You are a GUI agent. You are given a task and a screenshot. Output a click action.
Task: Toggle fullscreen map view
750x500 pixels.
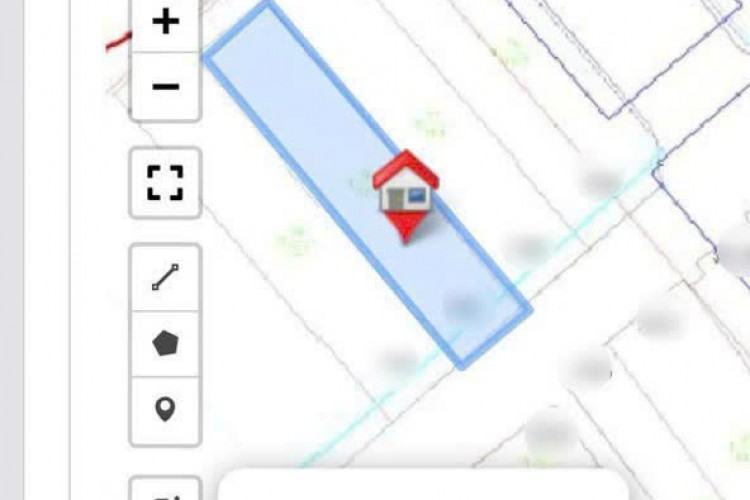pos(166,183)
